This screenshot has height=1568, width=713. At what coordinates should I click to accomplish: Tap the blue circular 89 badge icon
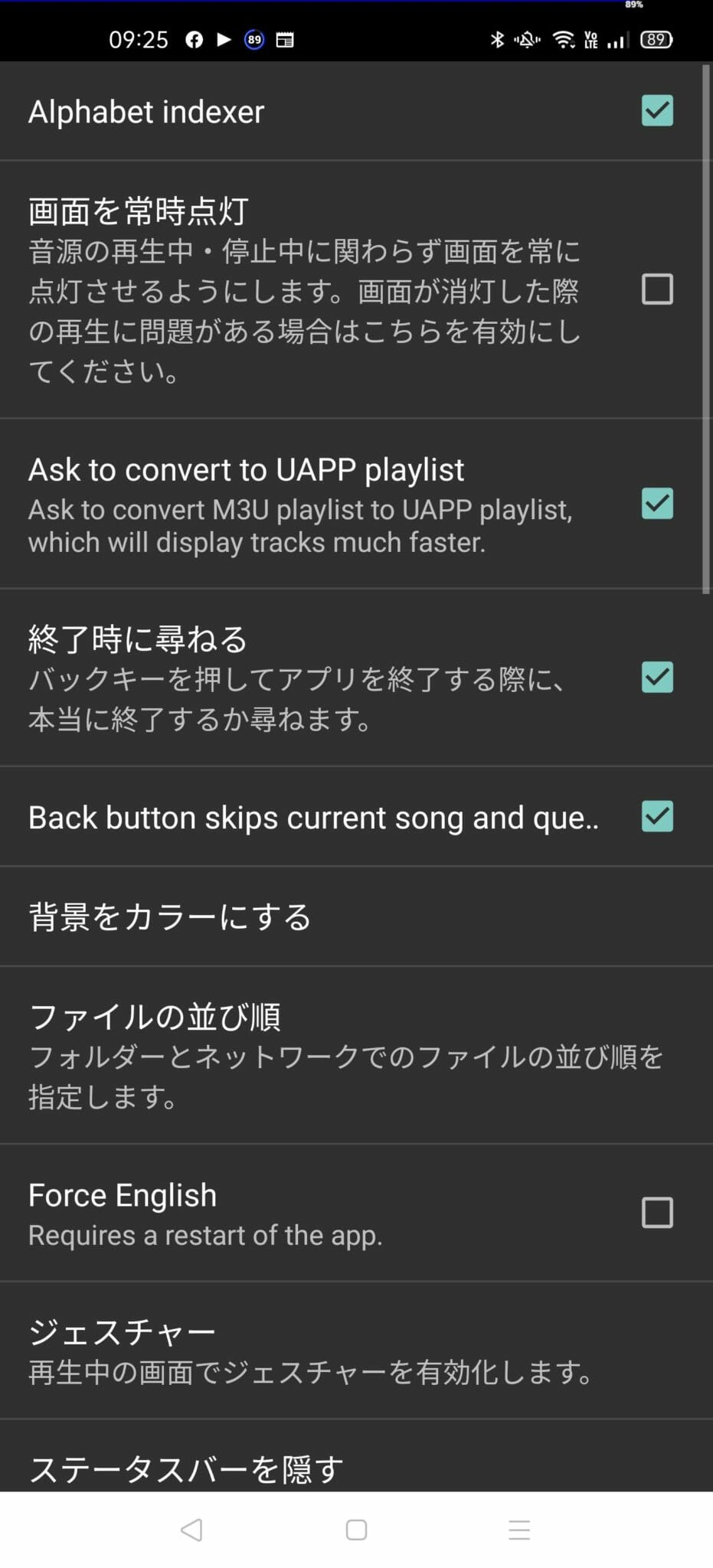(254, 40)
